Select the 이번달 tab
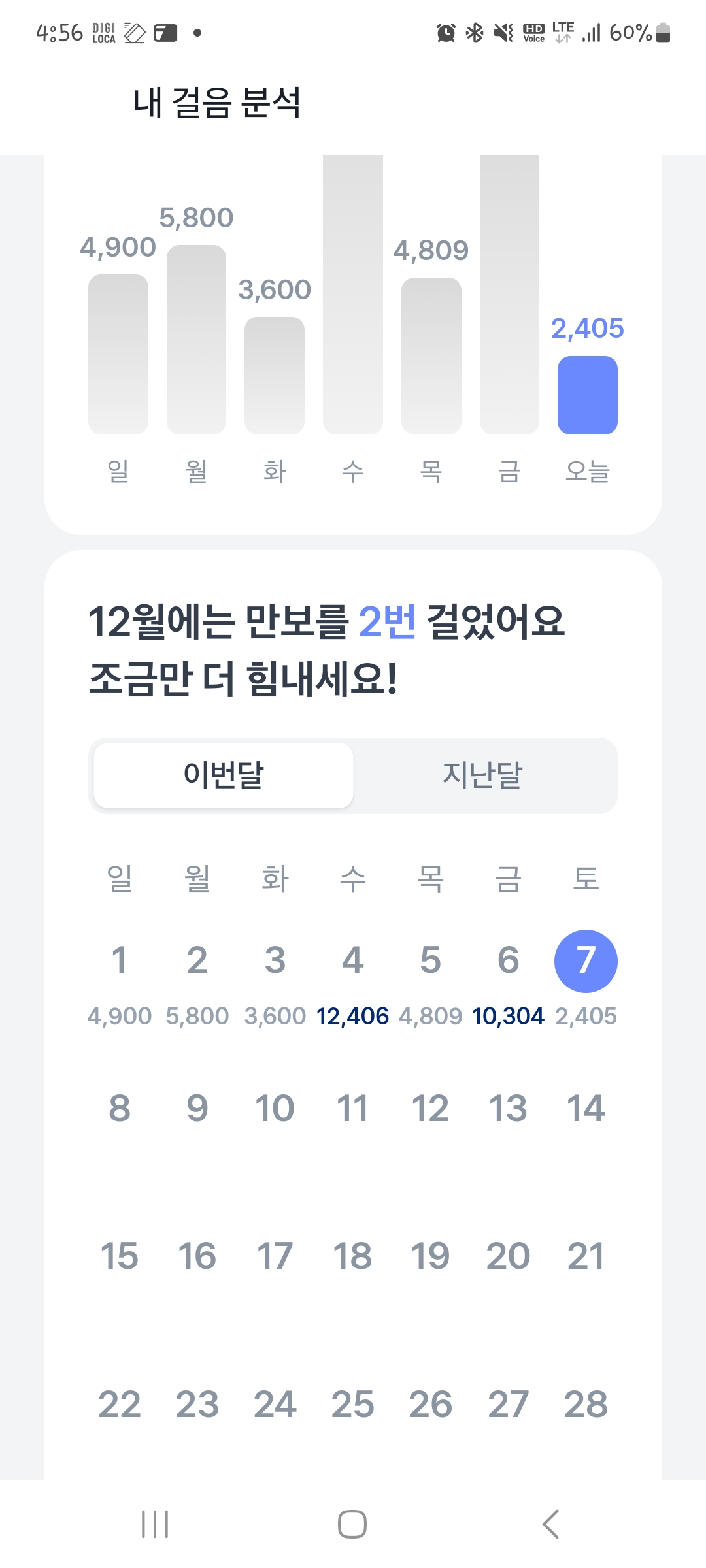 [224, 776]
